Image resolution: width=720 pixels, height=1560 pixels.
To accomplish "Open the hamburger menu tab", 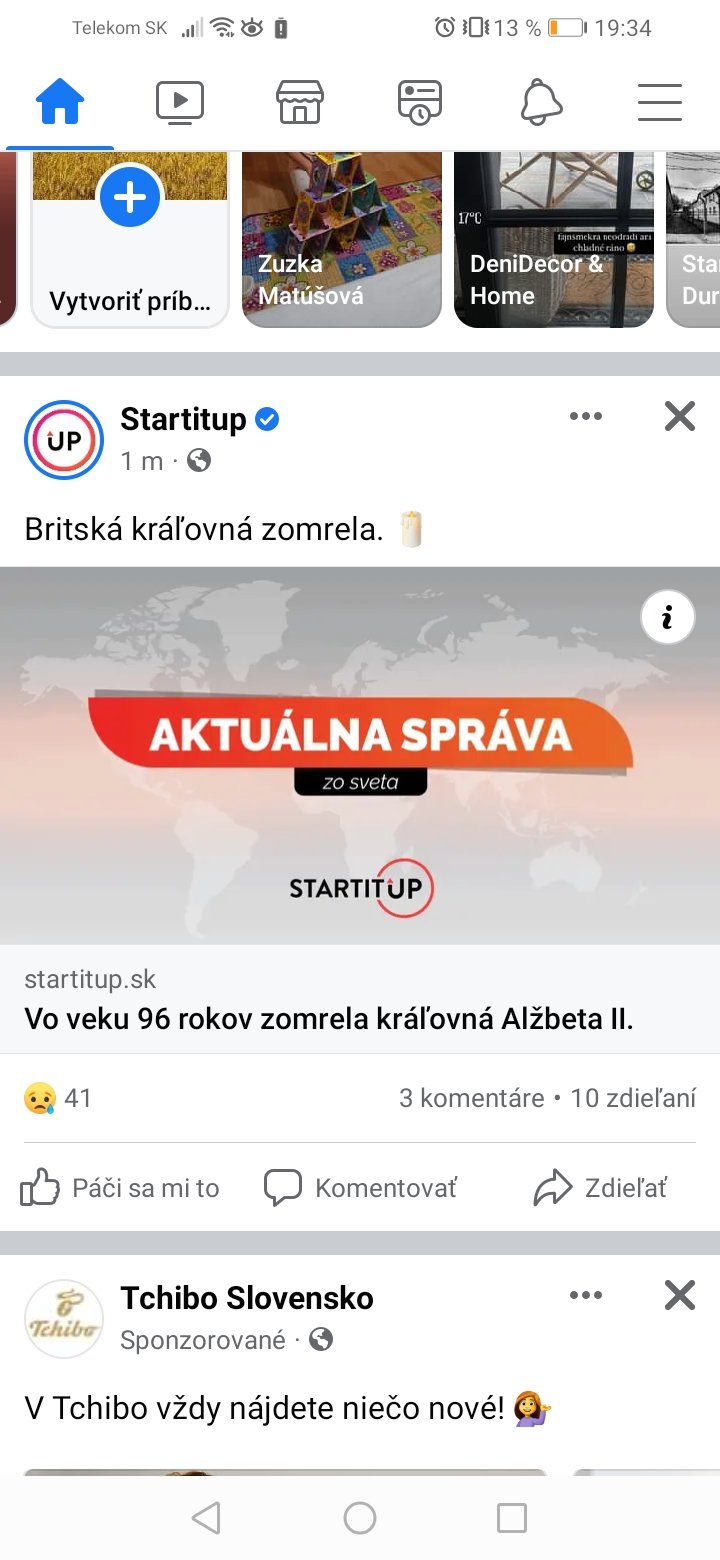I will click(660, 101).
